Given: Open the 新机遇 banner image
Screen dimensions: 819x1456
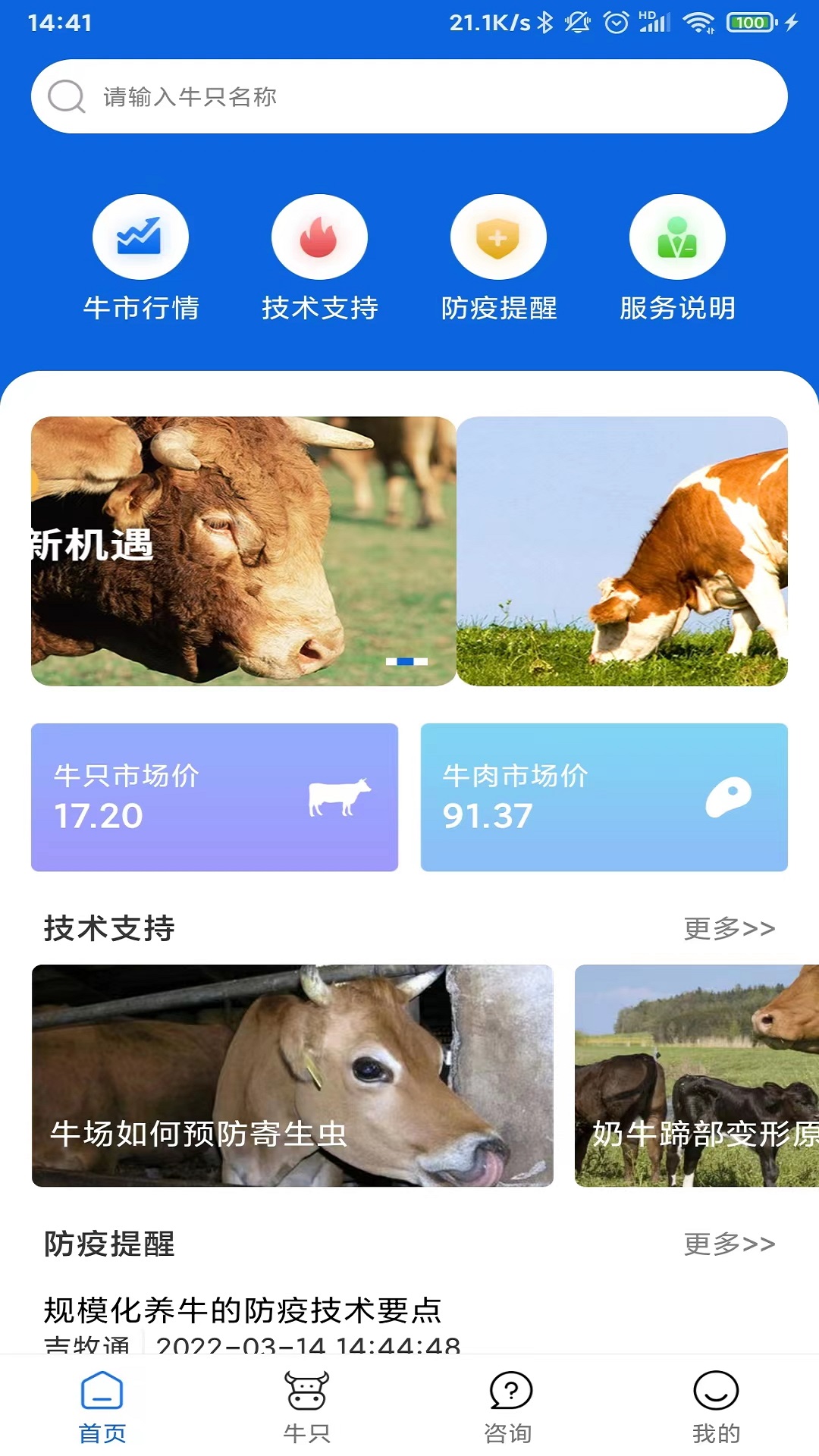Looking at the screenshot, I should click(x=243, y=551).
